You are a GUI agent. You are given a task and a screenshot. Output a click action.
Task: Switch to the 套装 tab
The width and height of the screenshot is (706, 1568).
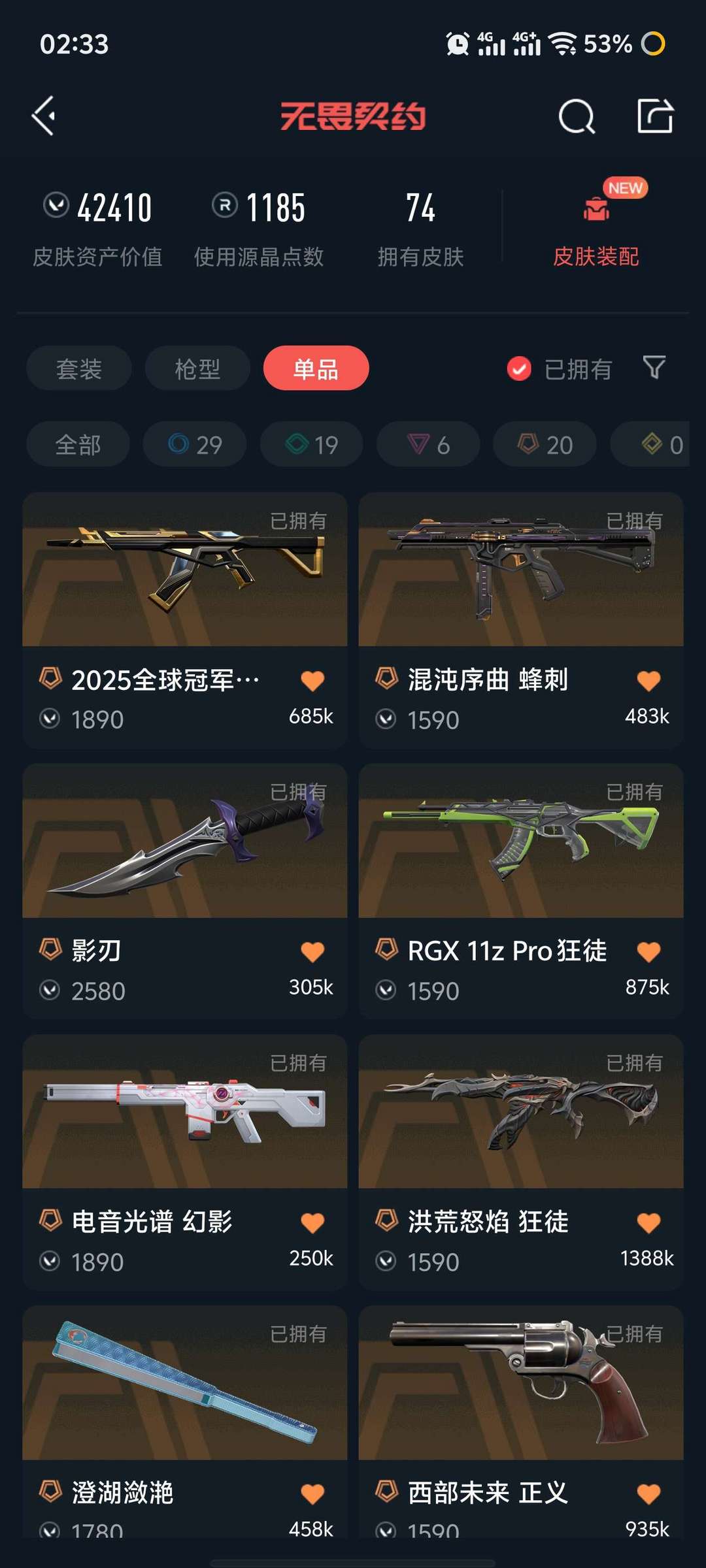coord(77,368)
